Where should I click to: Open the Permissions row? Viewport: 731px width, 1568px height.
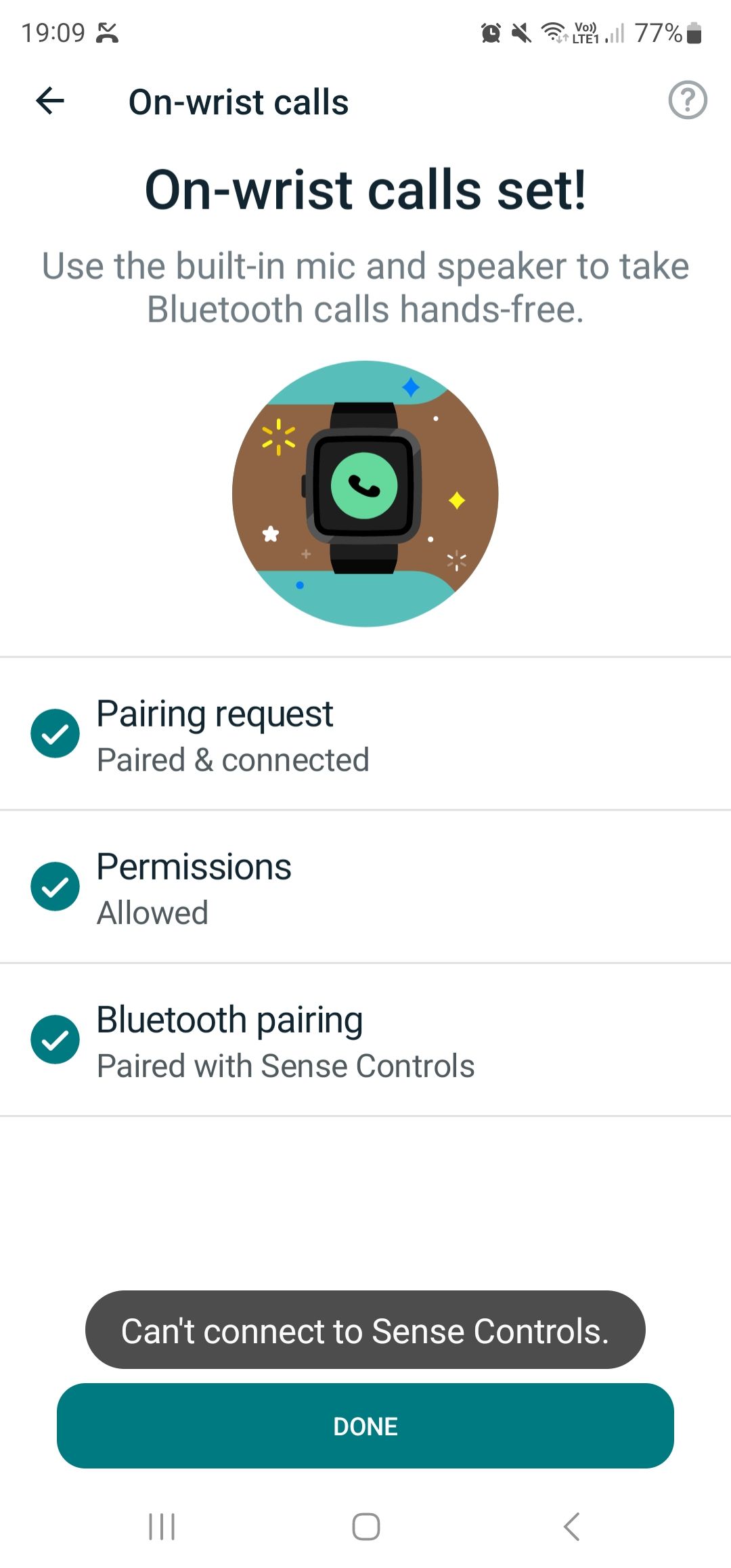(x=365, y=887)
